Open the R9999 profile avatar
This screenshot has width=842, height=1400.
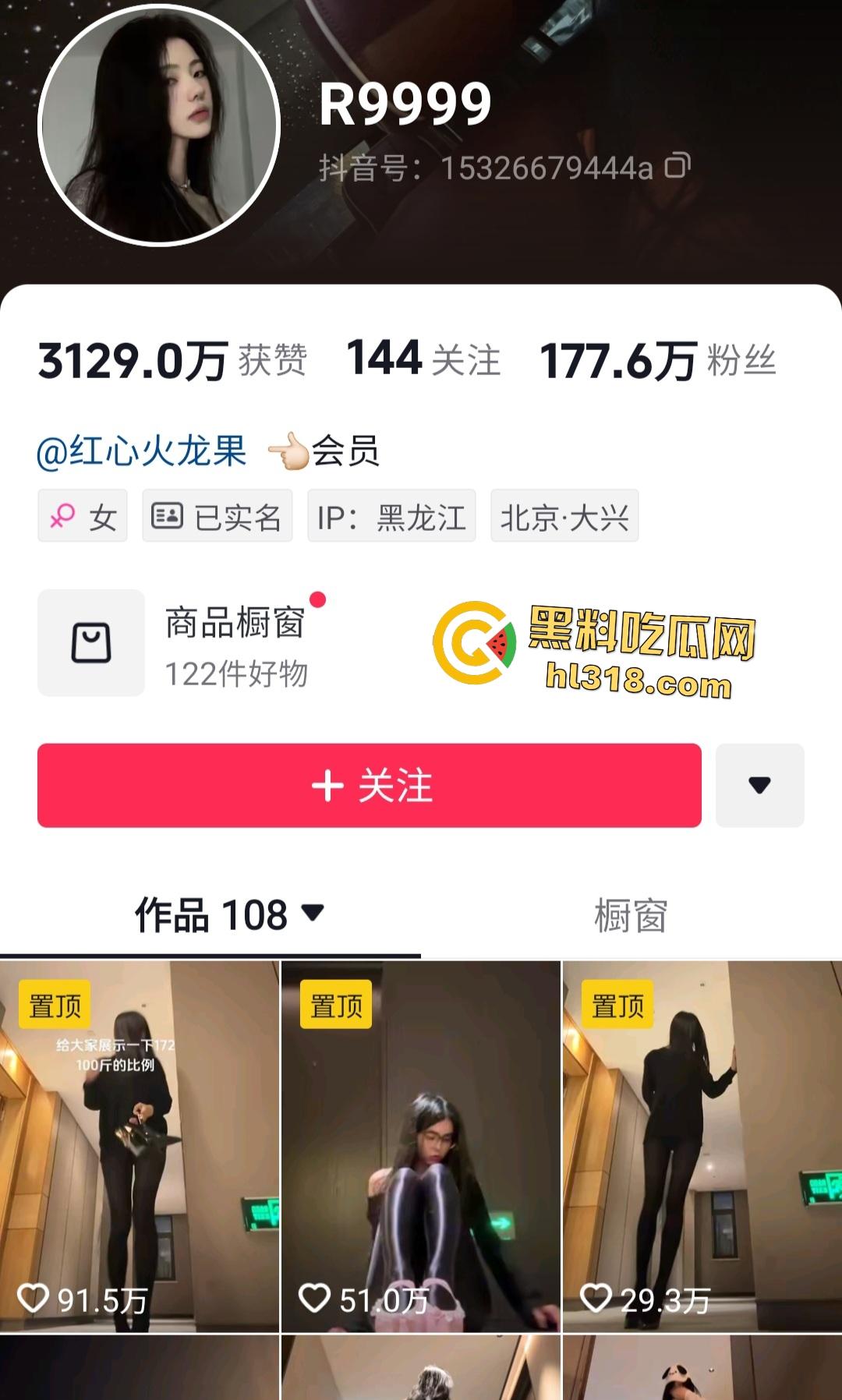(x=159, y=125)
